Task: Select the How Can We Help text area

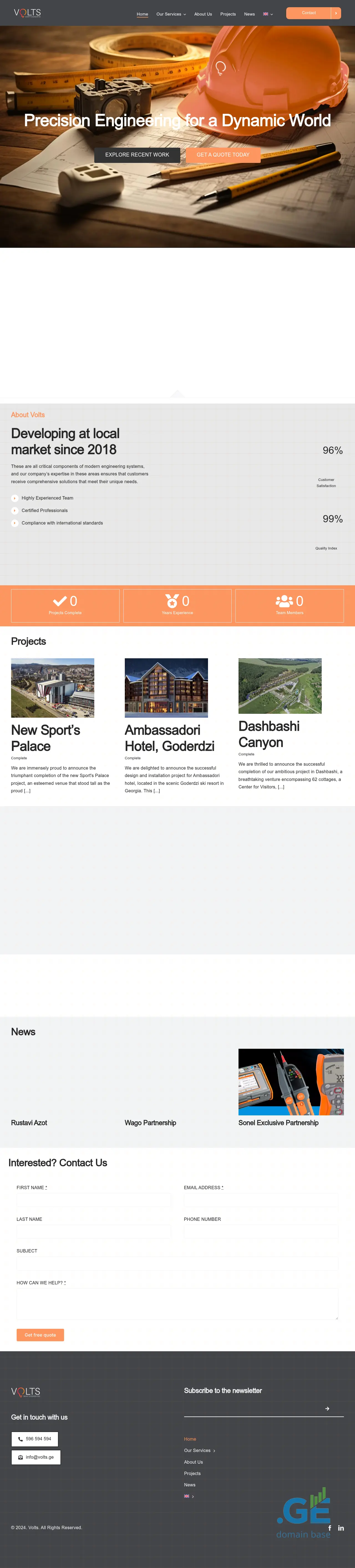Action: tap(177, 1303)
